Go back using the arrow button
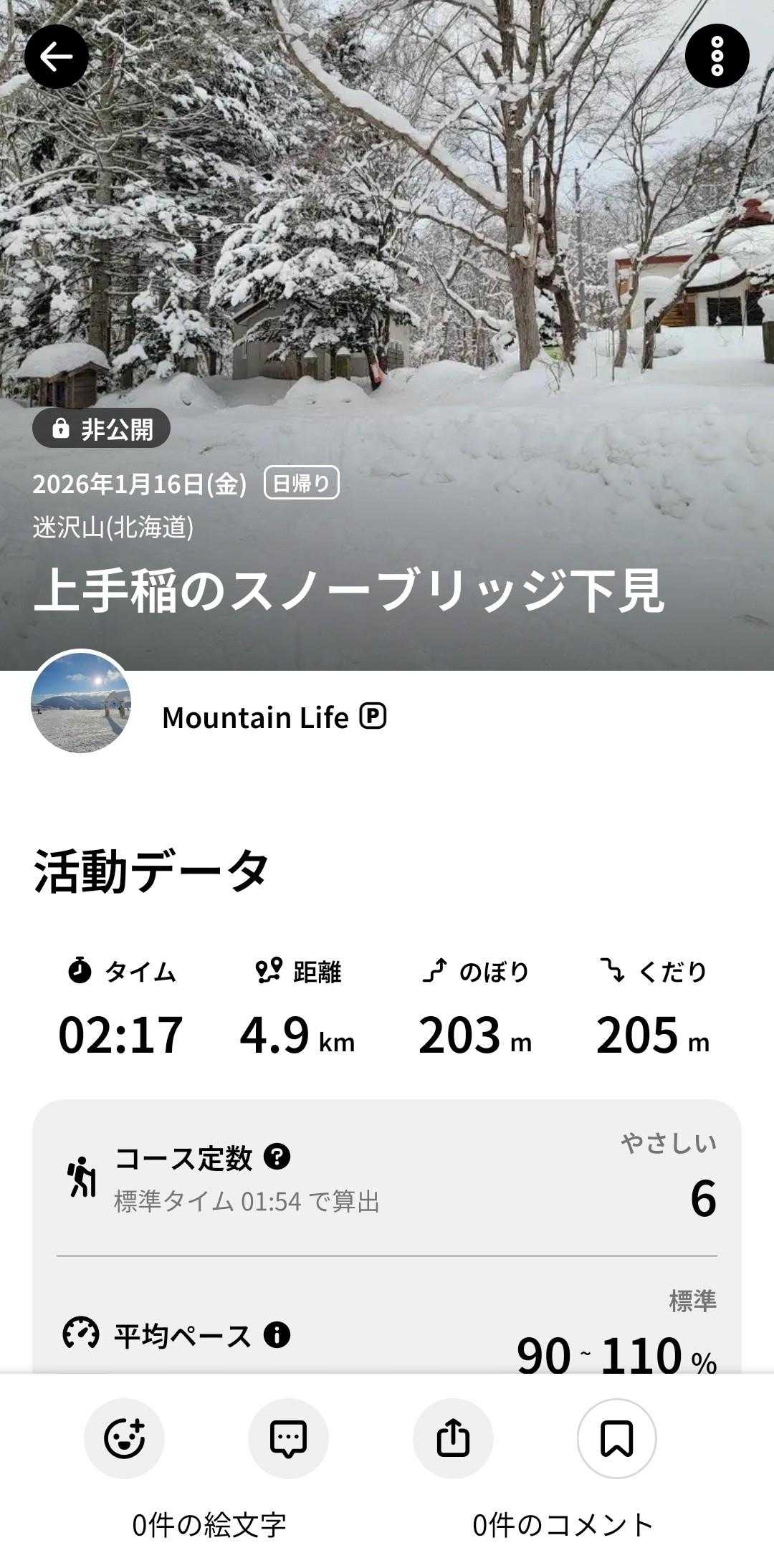The height and width of the screenshot is (1568, 774). point(57,57)
